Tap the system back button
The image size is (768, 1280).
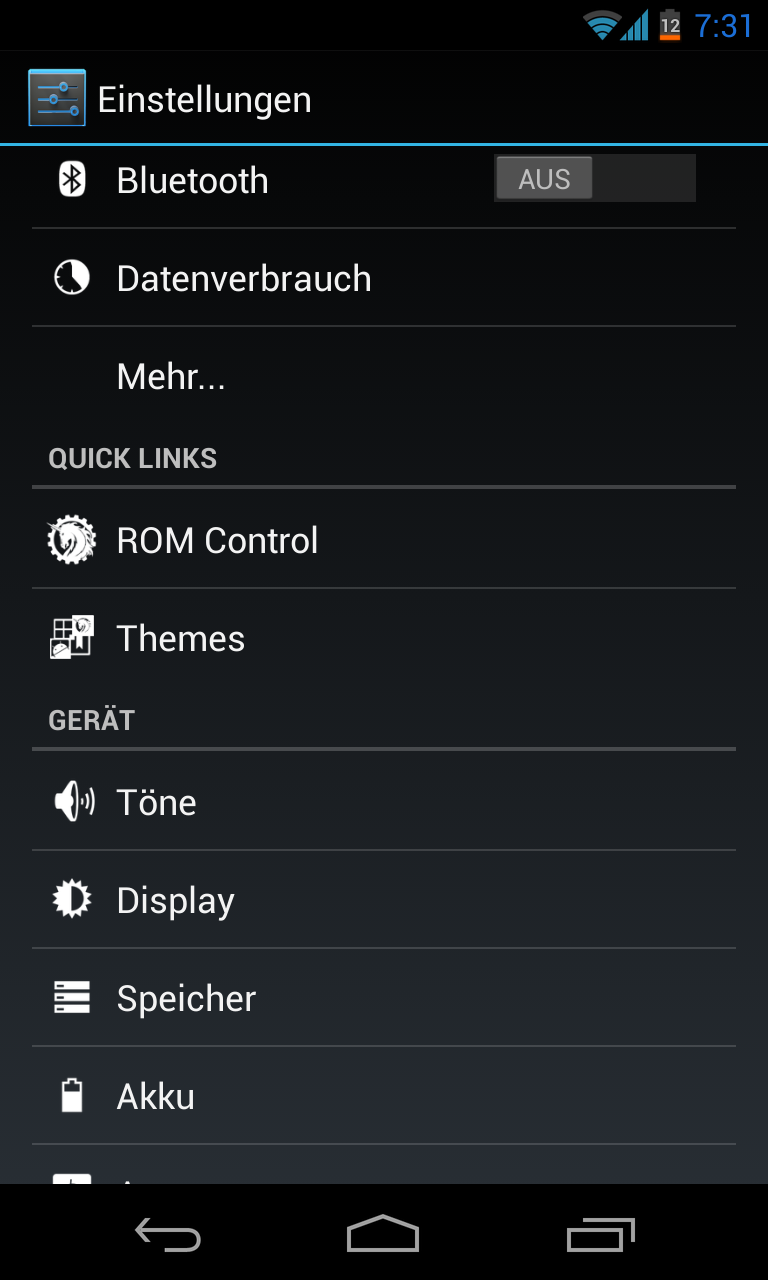point(168,1235)
